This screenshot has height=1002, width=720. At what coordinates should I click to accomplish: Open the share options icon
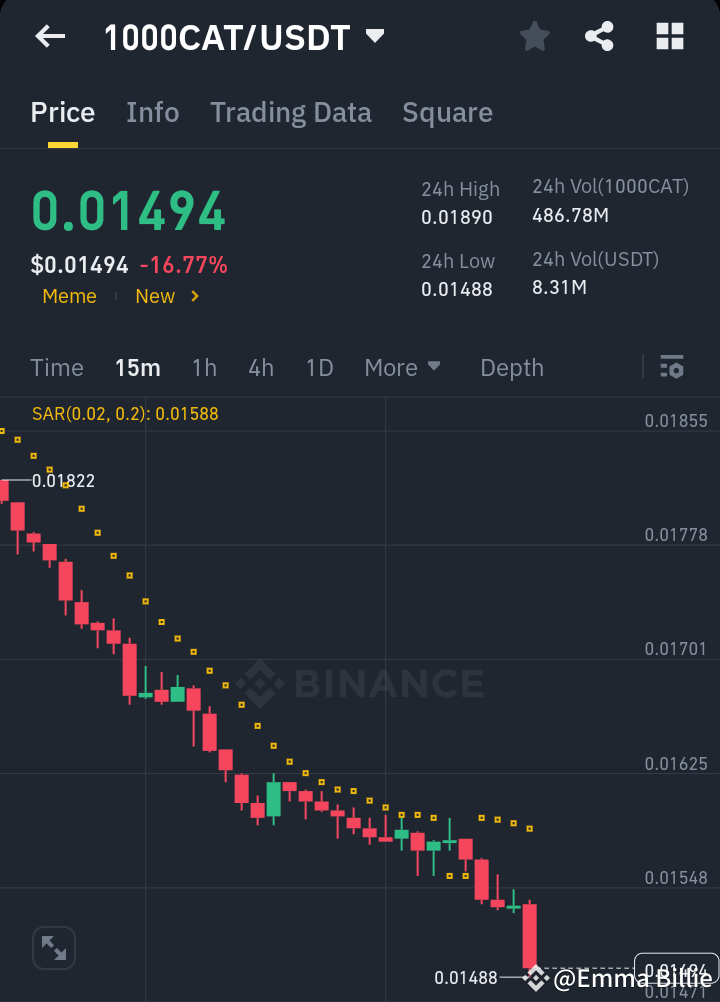[600, 36]
